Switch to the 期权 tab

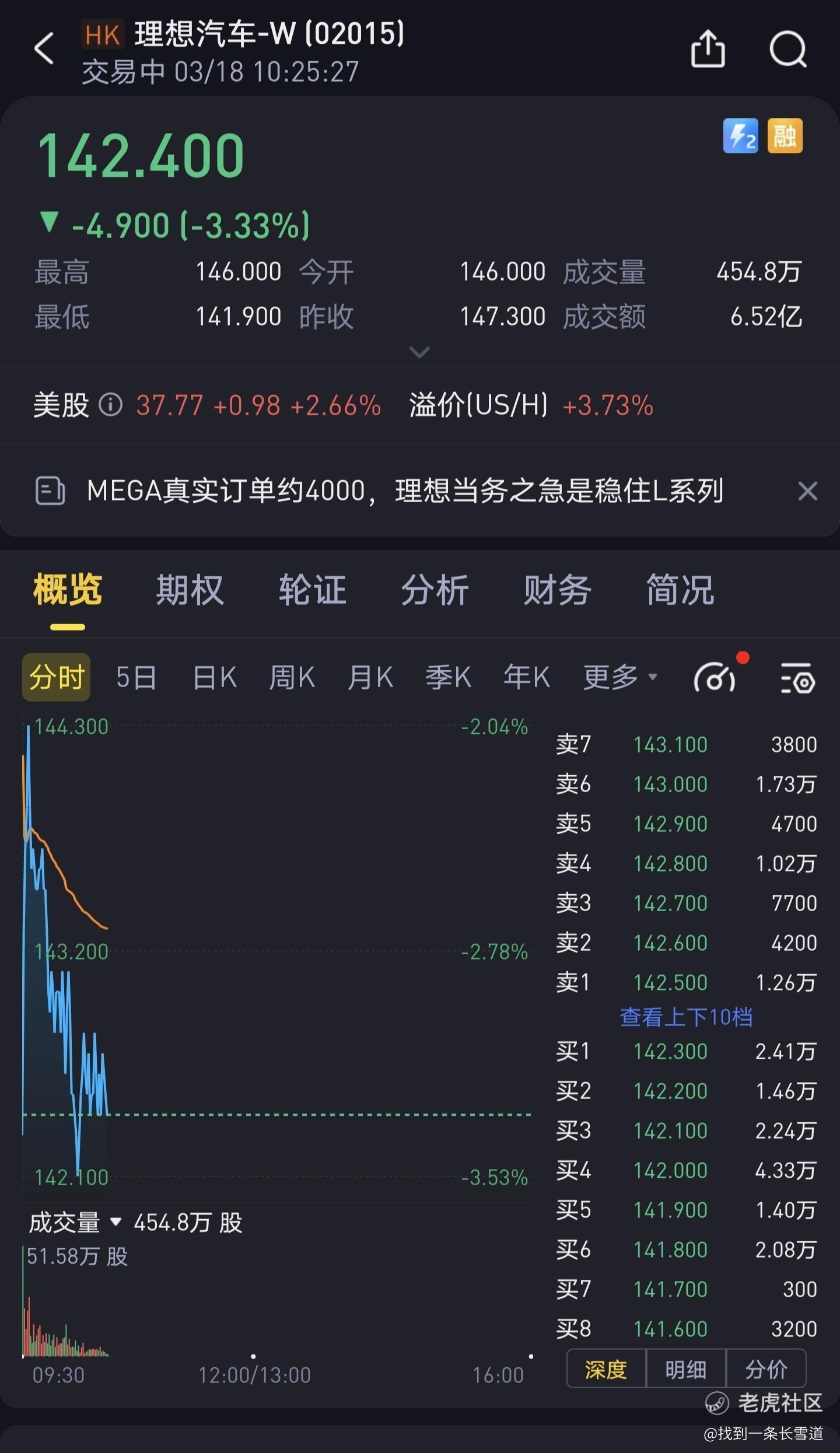(x=190, y=589)
